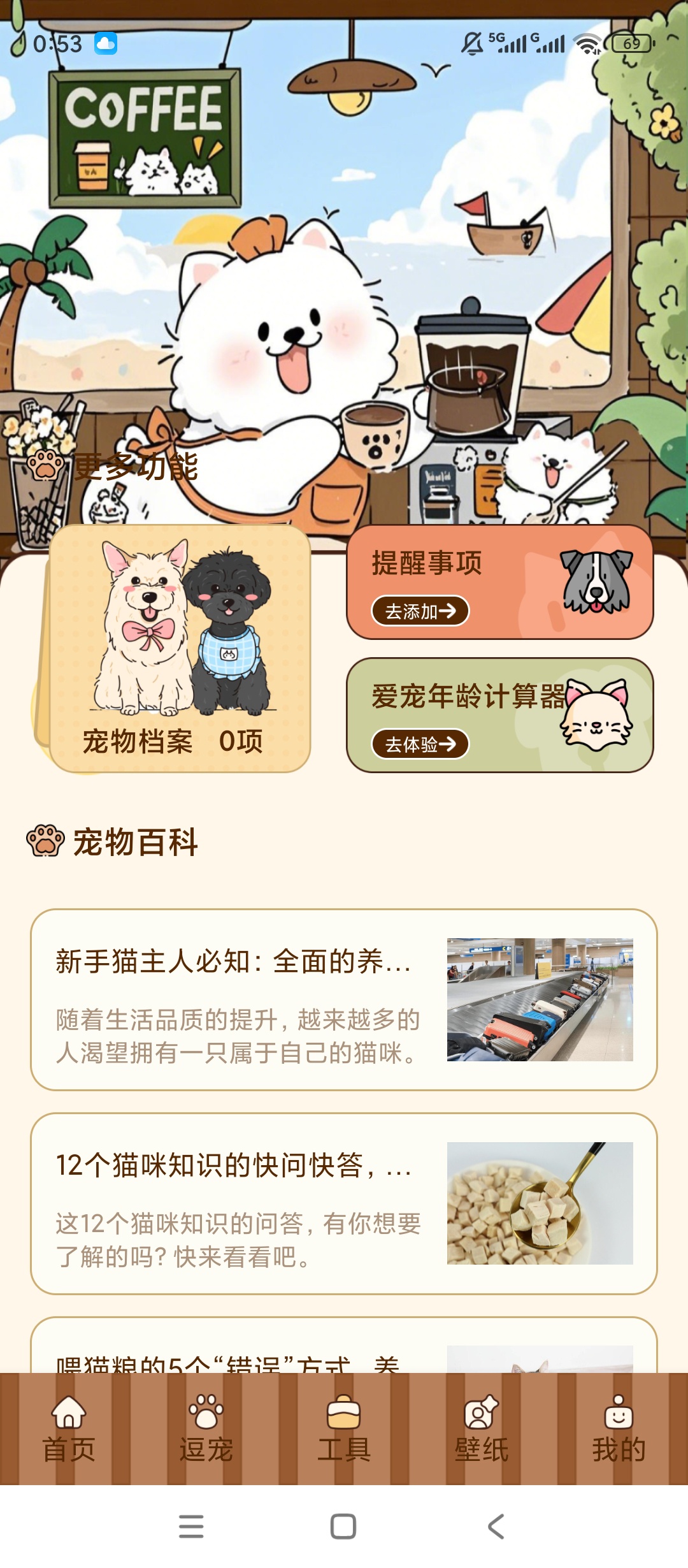Switch to the 壁纸 tab
The width and height of the screenshot is (688, 1568).
[482, 1429]
